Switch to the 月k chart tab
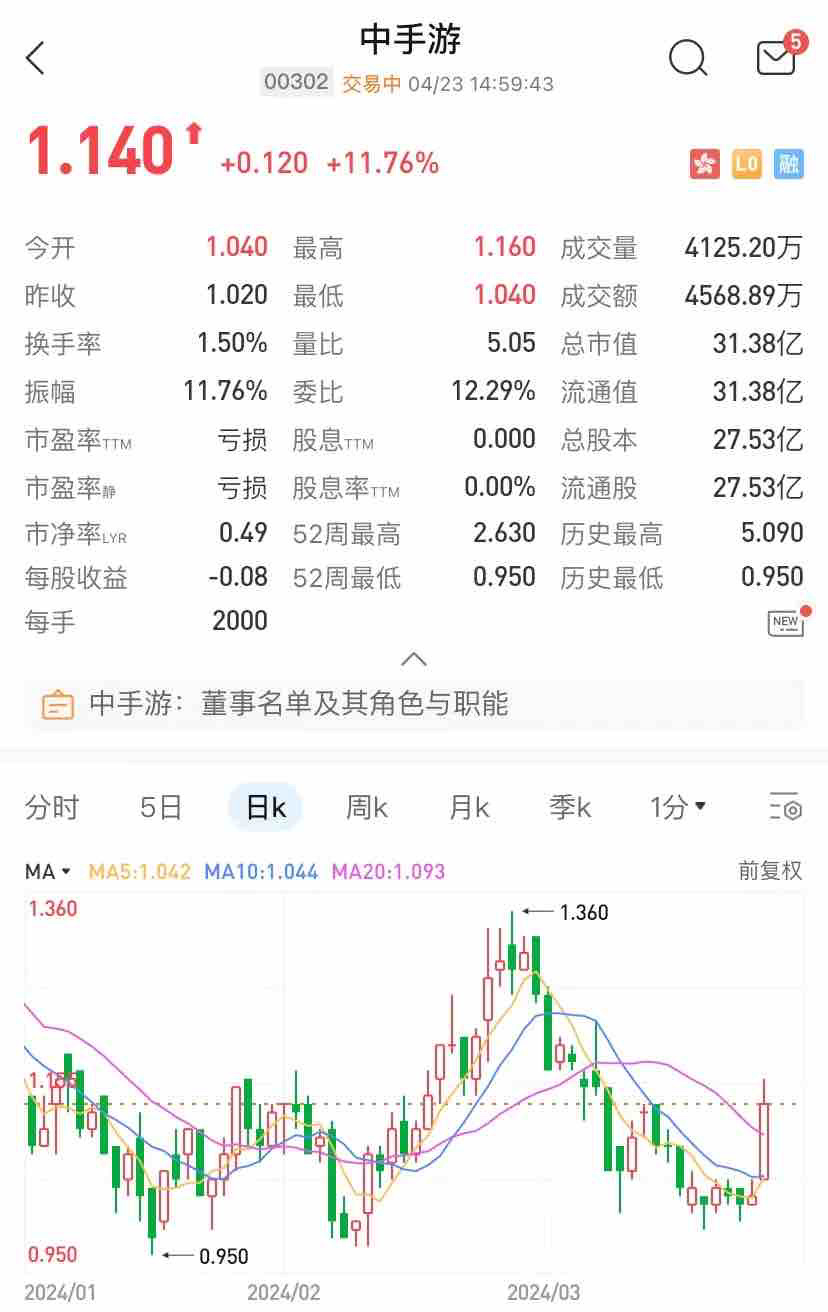 tap(469, 807)
